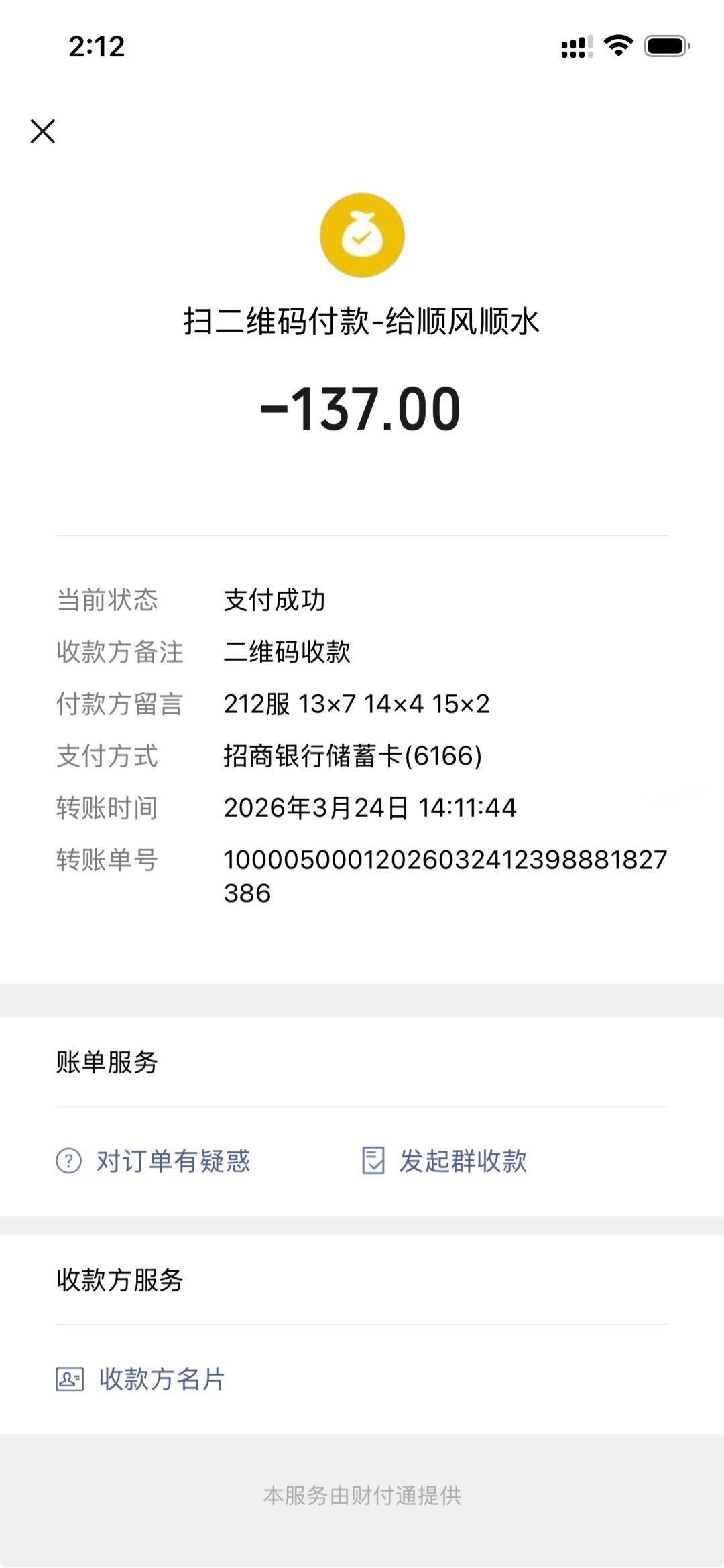Tap the Wi-Fi icon in the status bar

pos(618,46)
